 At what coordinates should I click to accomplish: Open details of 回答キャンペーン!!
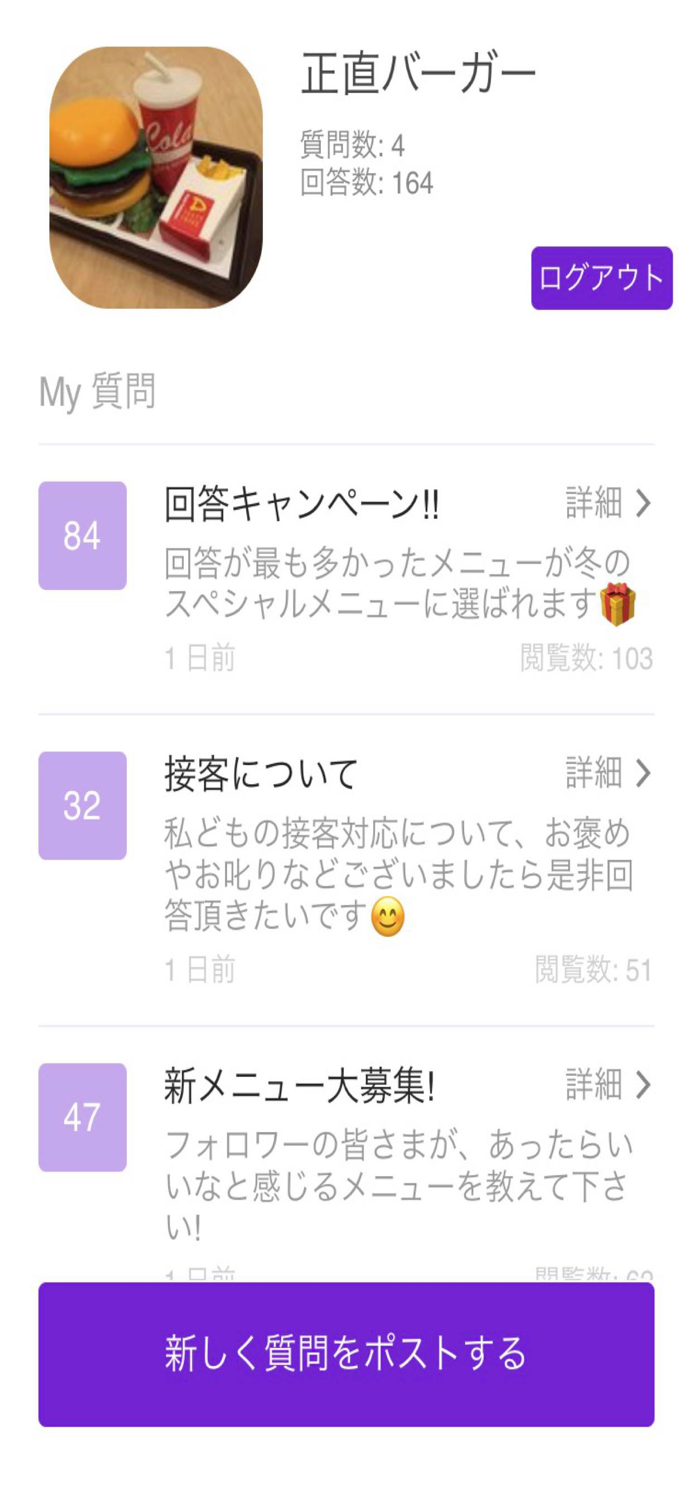click(608, 504)
